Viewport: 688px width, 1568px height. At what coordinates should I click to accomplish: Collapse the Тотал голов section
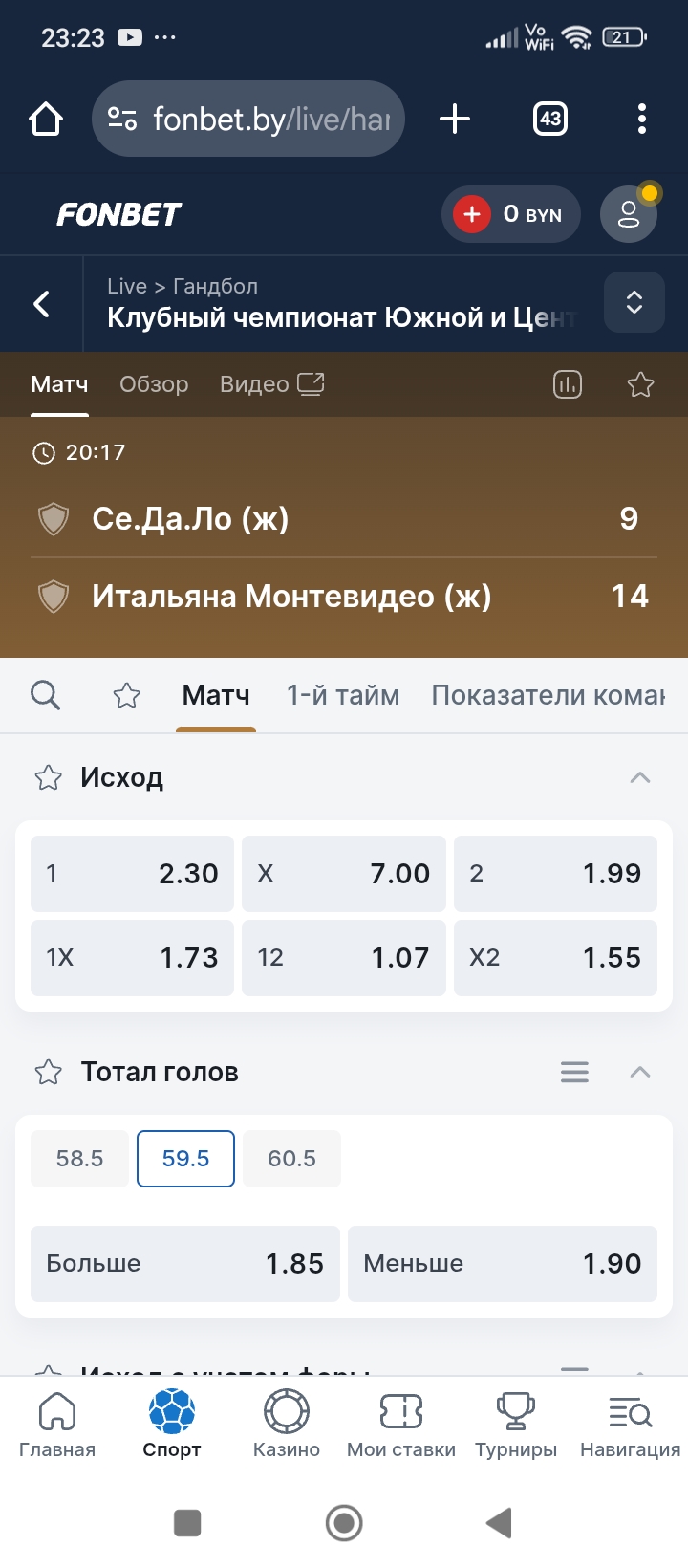coord(639,1072)
